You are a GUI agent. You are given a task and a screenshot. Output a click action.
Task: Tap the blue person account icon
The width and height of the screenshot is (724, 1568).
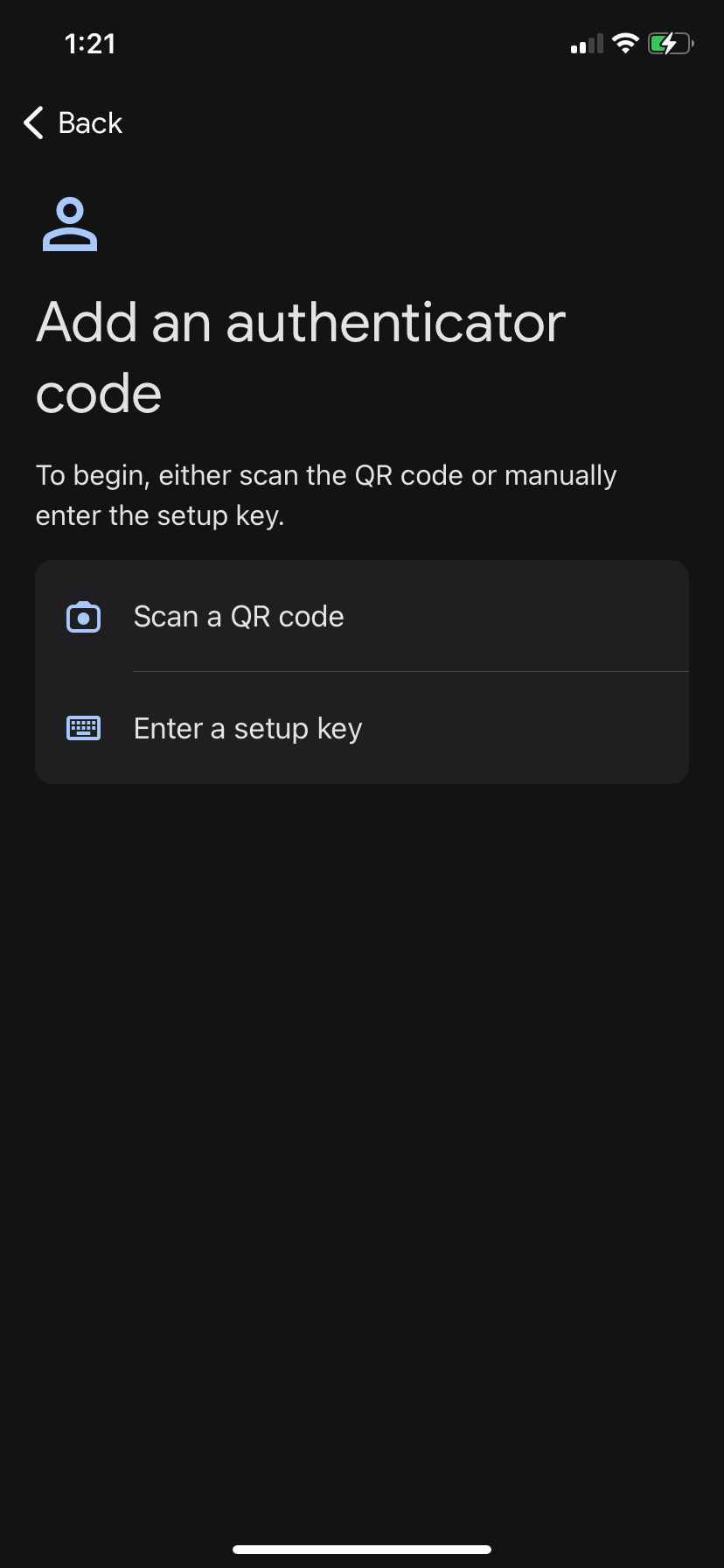pyautogui.click(x=70, y=223)
